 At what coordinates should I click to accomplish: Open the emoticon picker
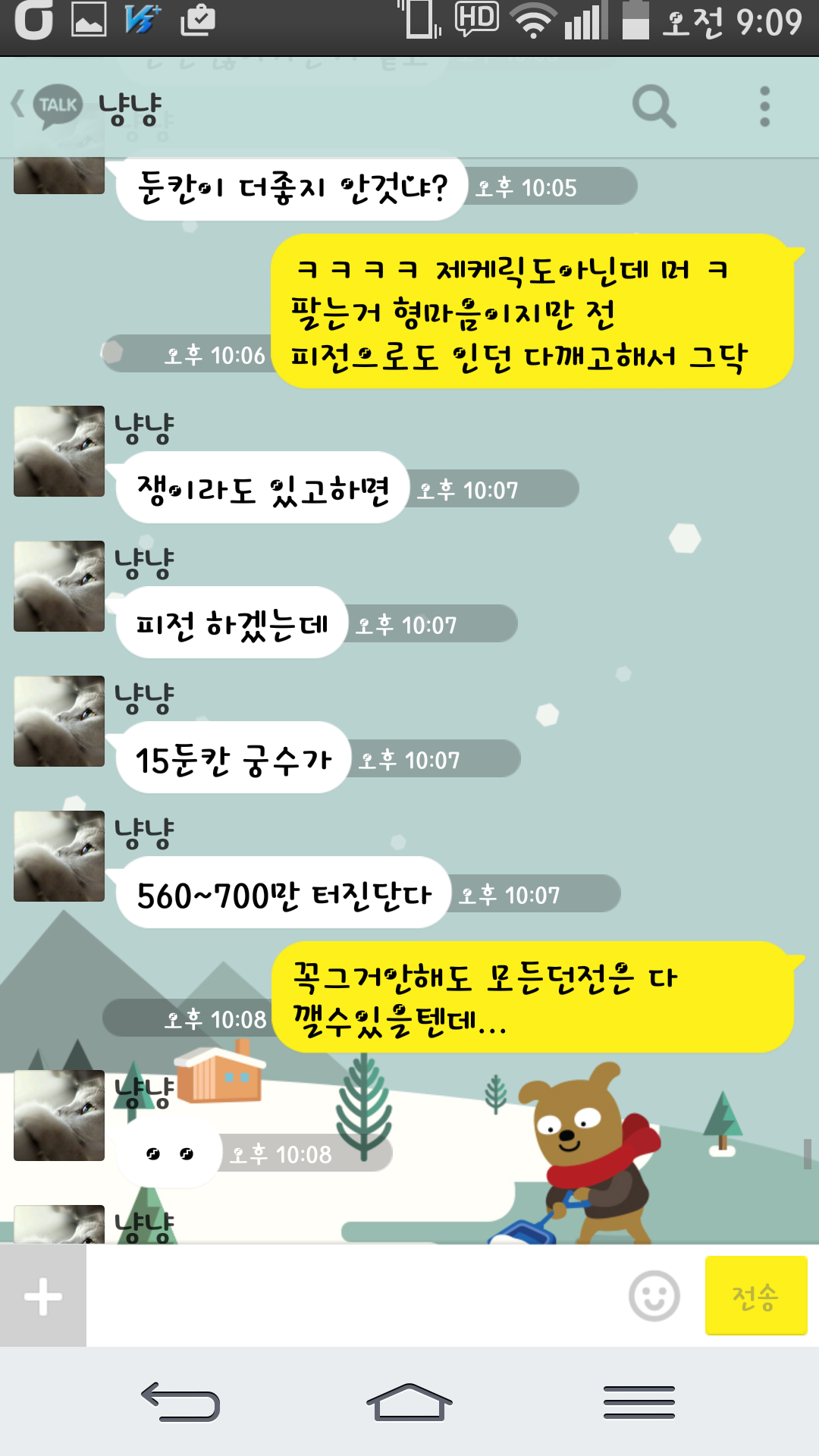[x=654, y=1296]
